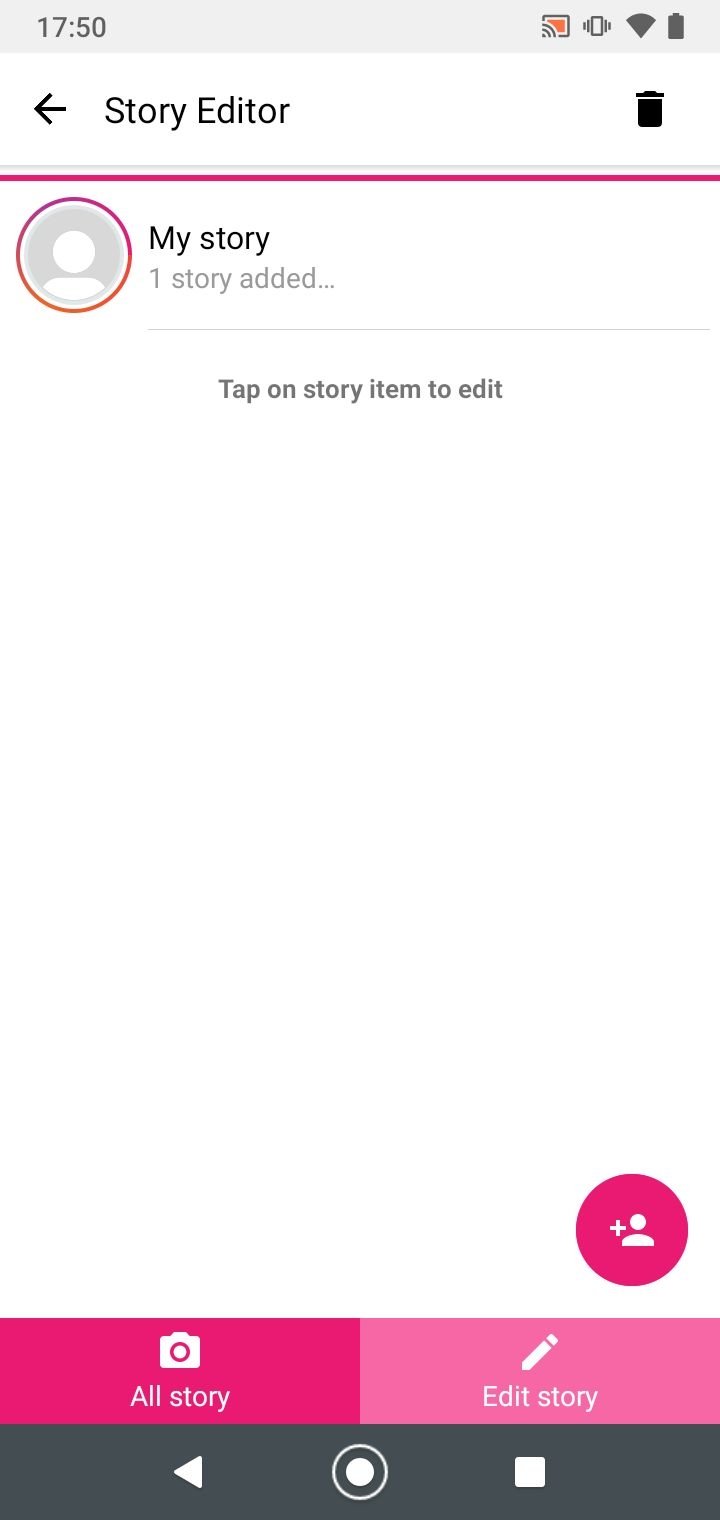Tap the add person floating button
Viewport: 720px width, 1520px height.
(632, 1230)
